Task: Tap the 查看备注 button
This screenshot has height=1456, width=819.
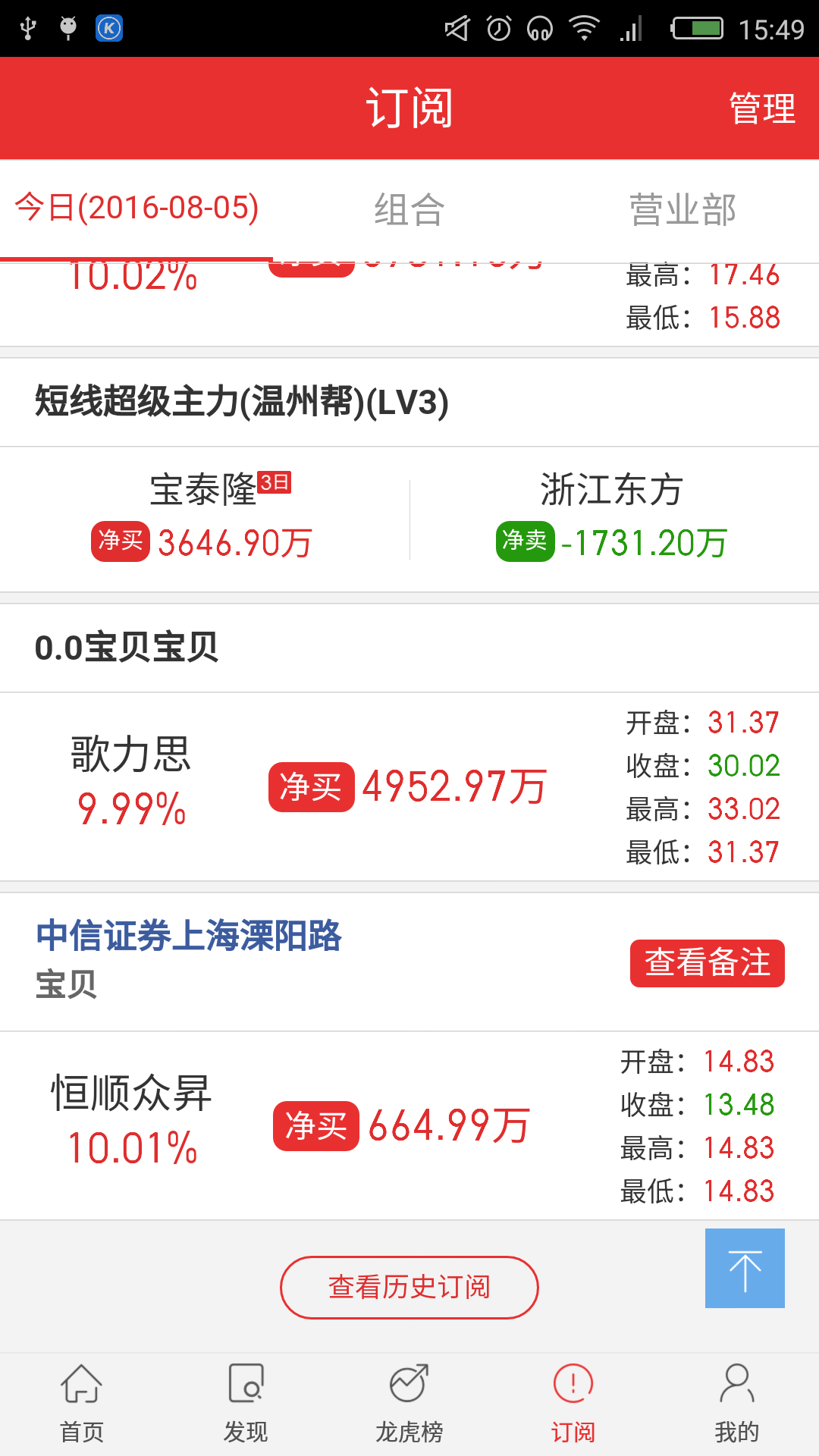Action: [x=707, y=963]
